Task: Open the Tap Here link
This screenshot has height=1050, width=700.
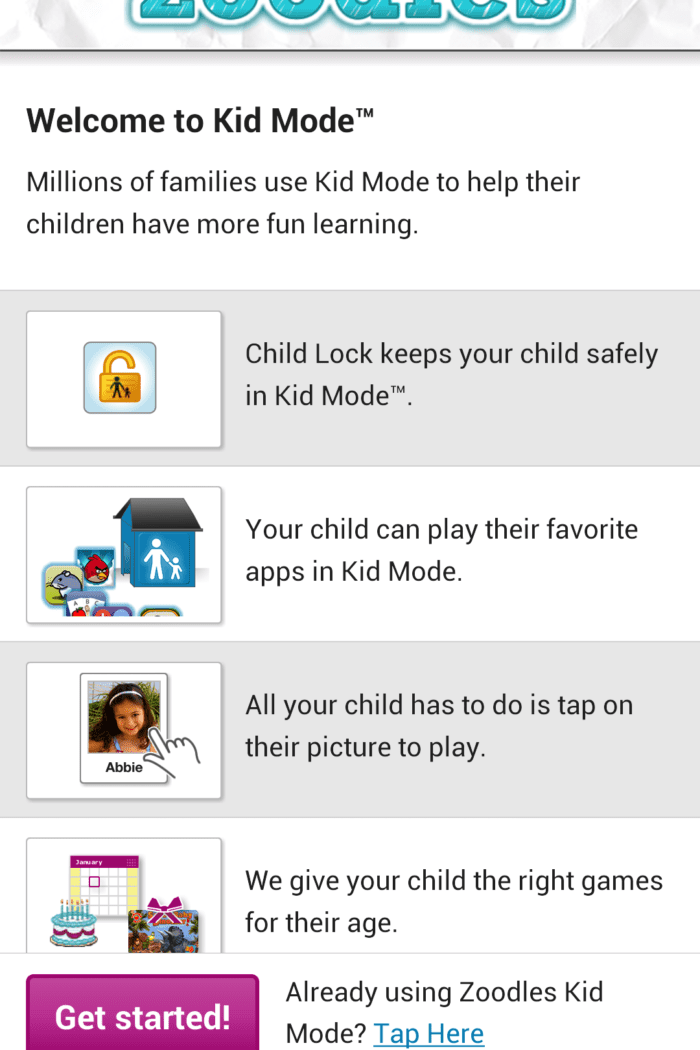Action: tap(428, 1033)
